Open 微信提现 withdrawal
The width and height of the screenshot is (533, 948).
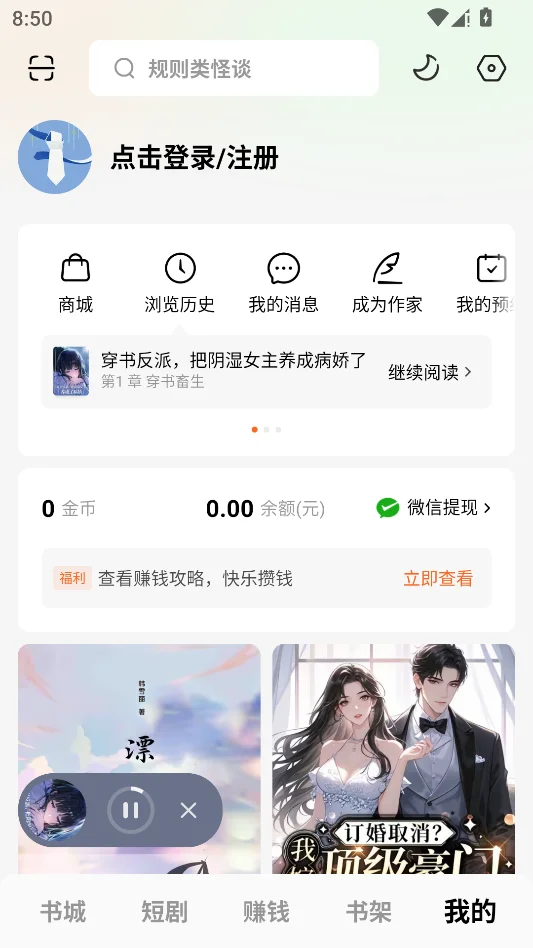pos(434,508)
